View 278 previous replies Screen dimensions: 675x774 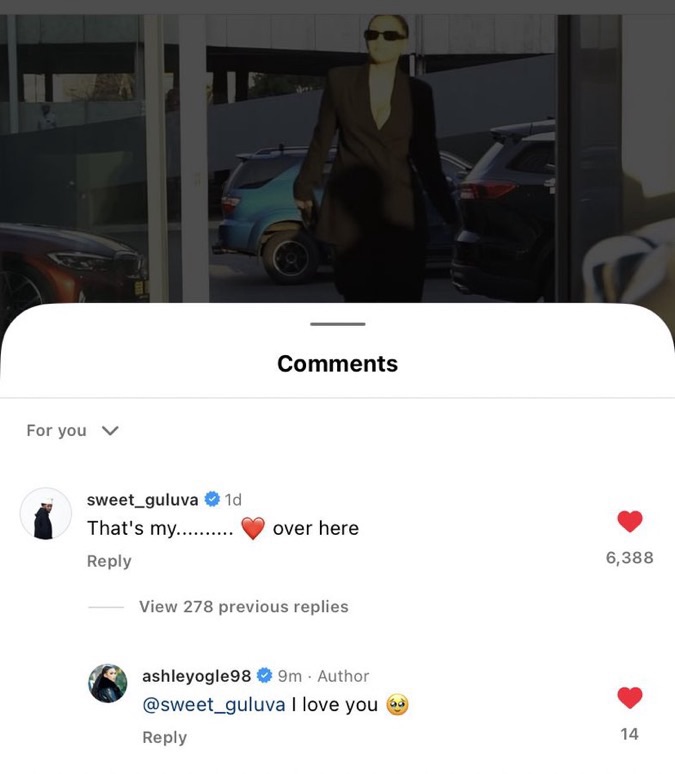pos(243,607)
